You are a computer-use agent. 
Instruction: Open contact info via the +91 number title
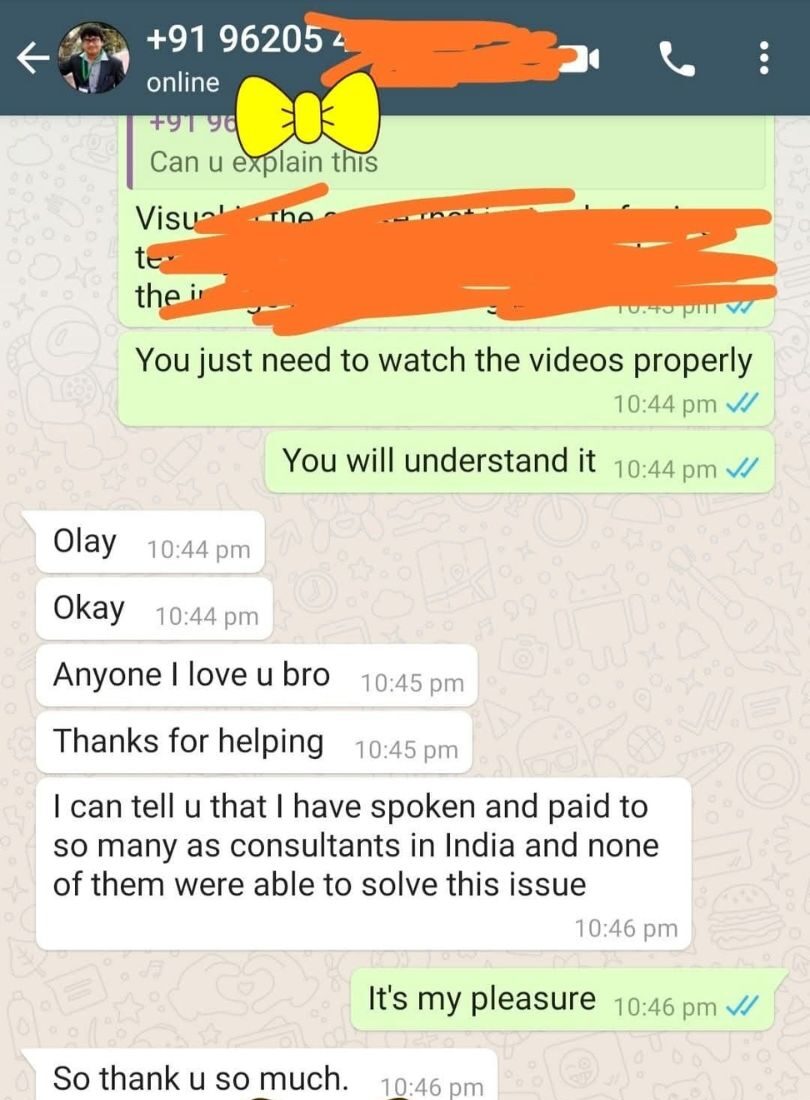(x=235, y=40)
